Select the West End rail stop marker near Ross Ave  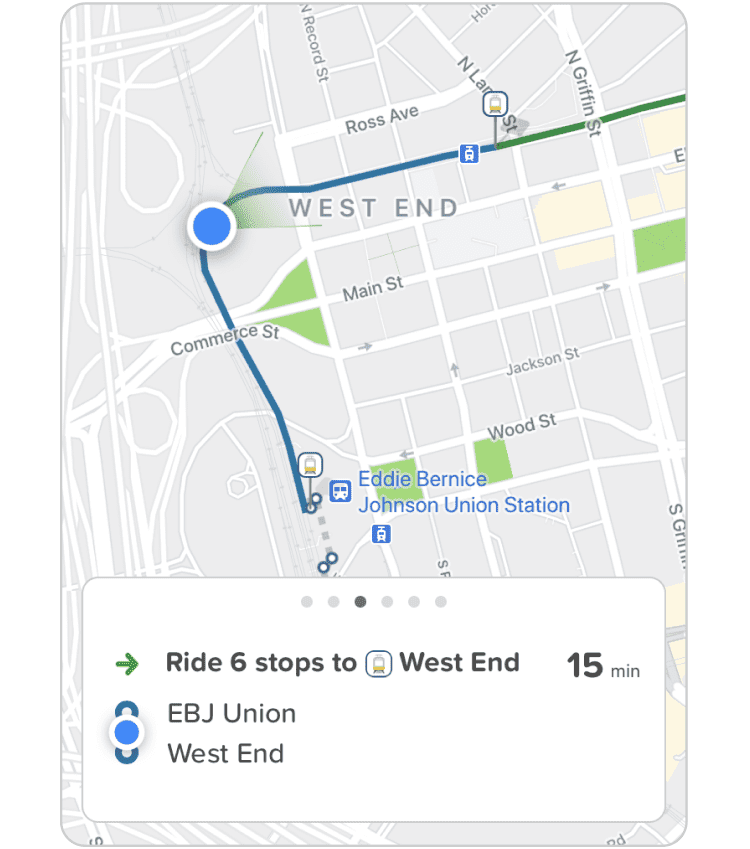click(x=494, y=105)
